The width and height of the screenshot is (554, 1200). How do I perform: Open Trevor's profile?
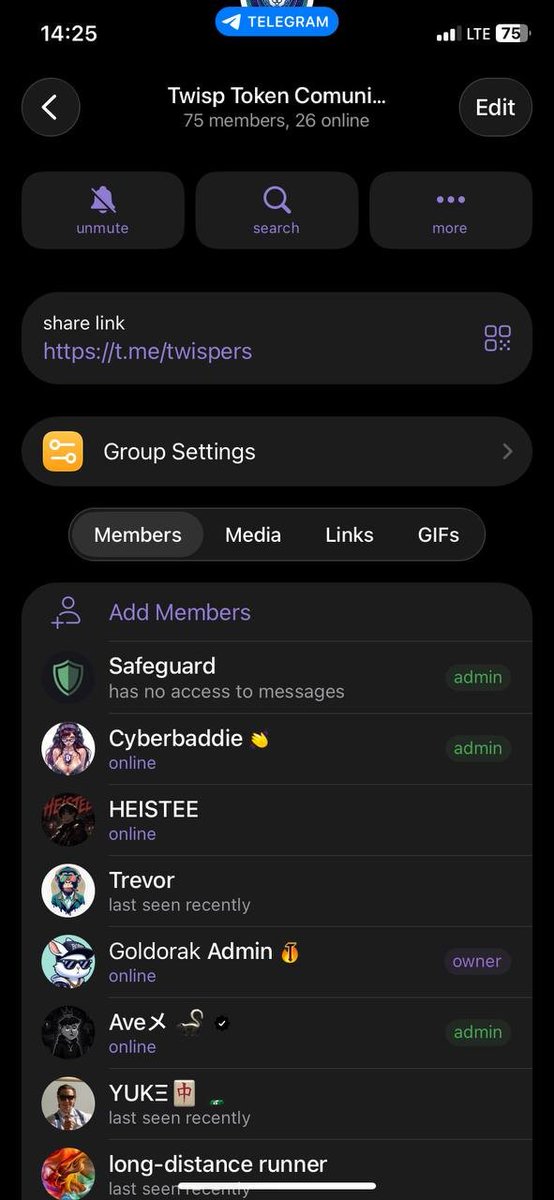pos(277,890)
